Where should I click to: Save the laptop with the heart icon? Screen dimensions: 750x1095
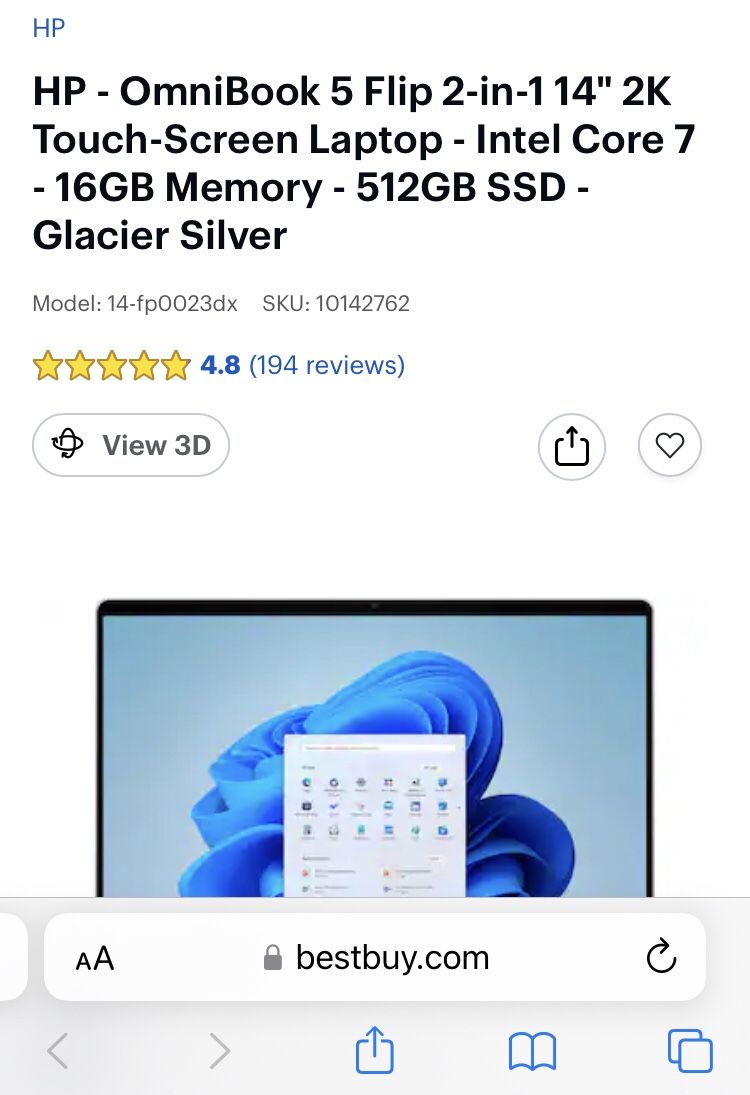[670, 445]
